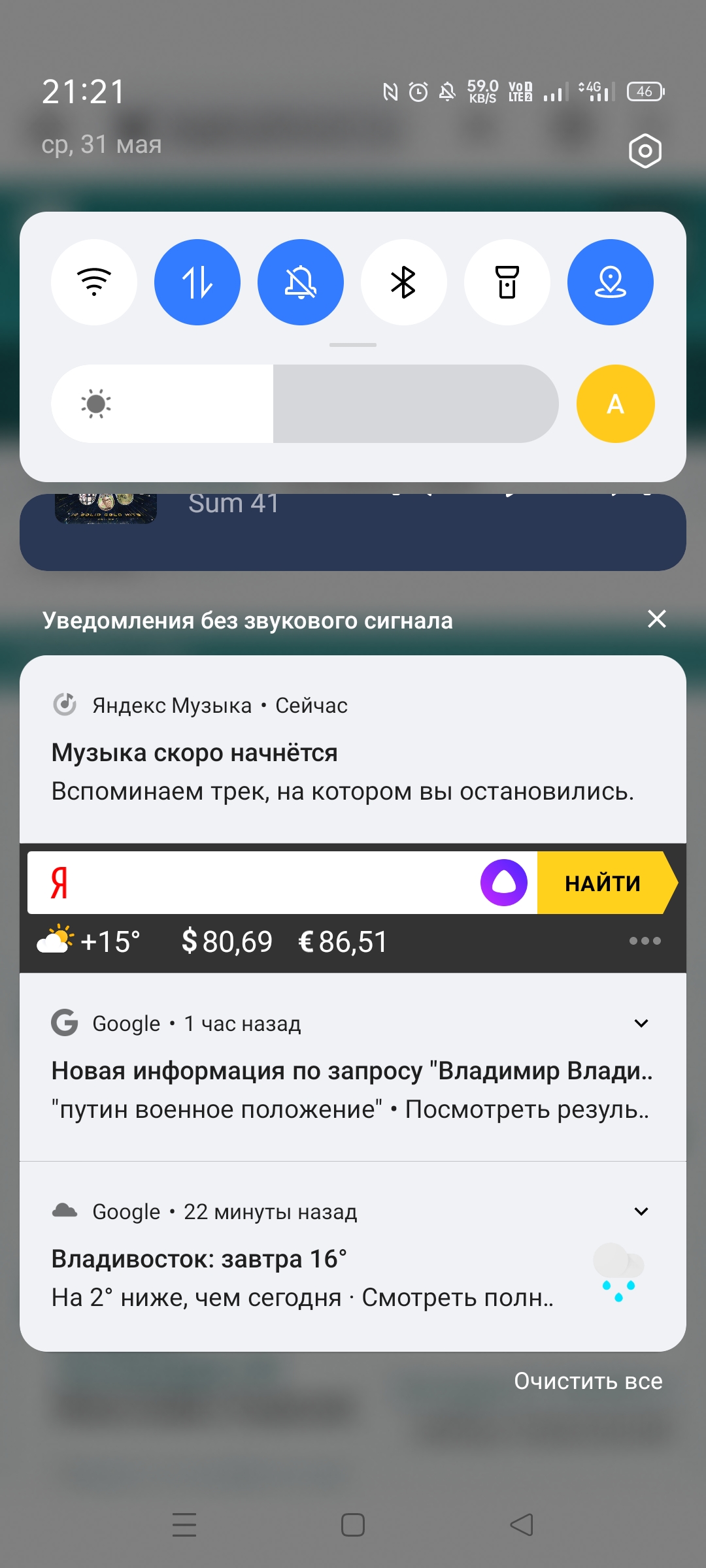Launch Alice voice assistant icon
This screenshot has height=1568, width=706.
point(504,883)
